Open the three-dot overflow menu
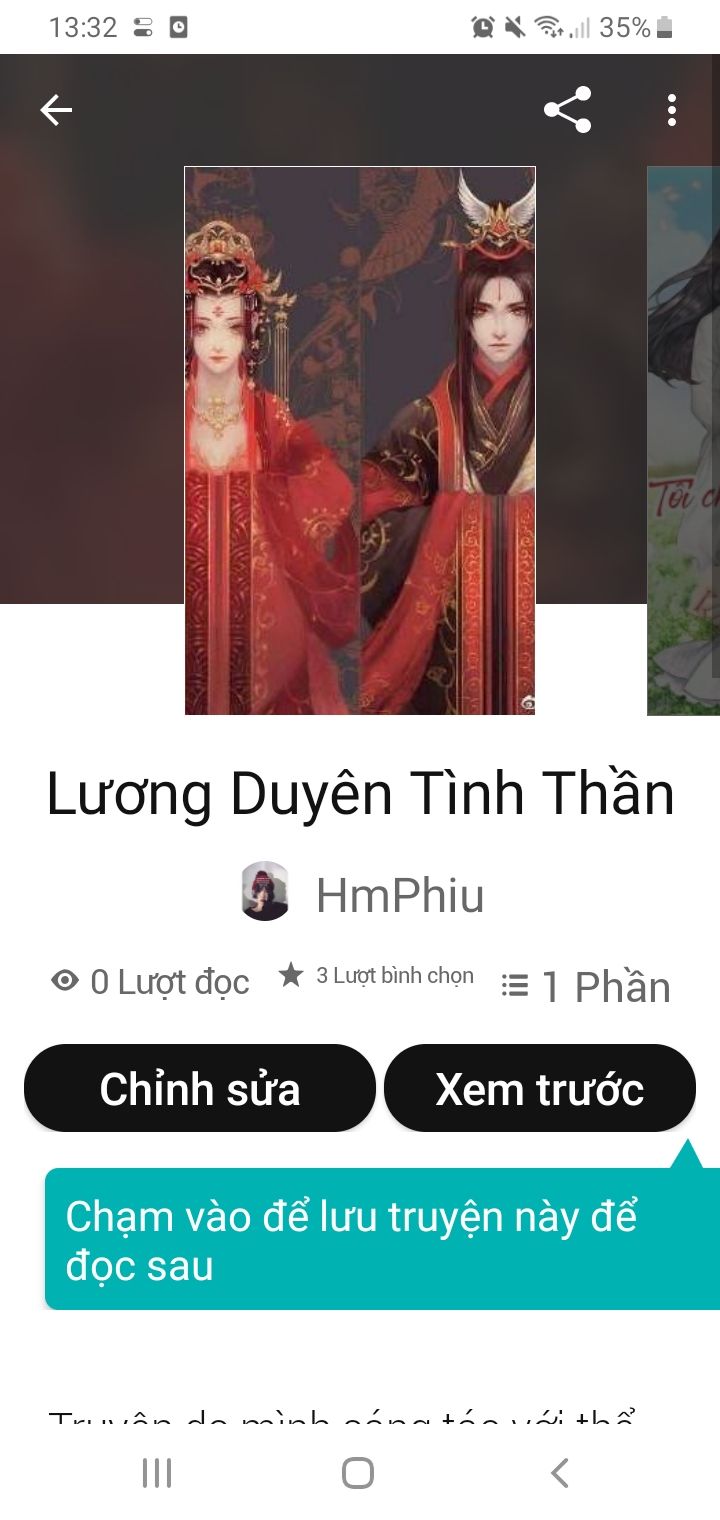Image resolution: width=720 pixels, height=1520 pixels. click(x=671, y=110)
